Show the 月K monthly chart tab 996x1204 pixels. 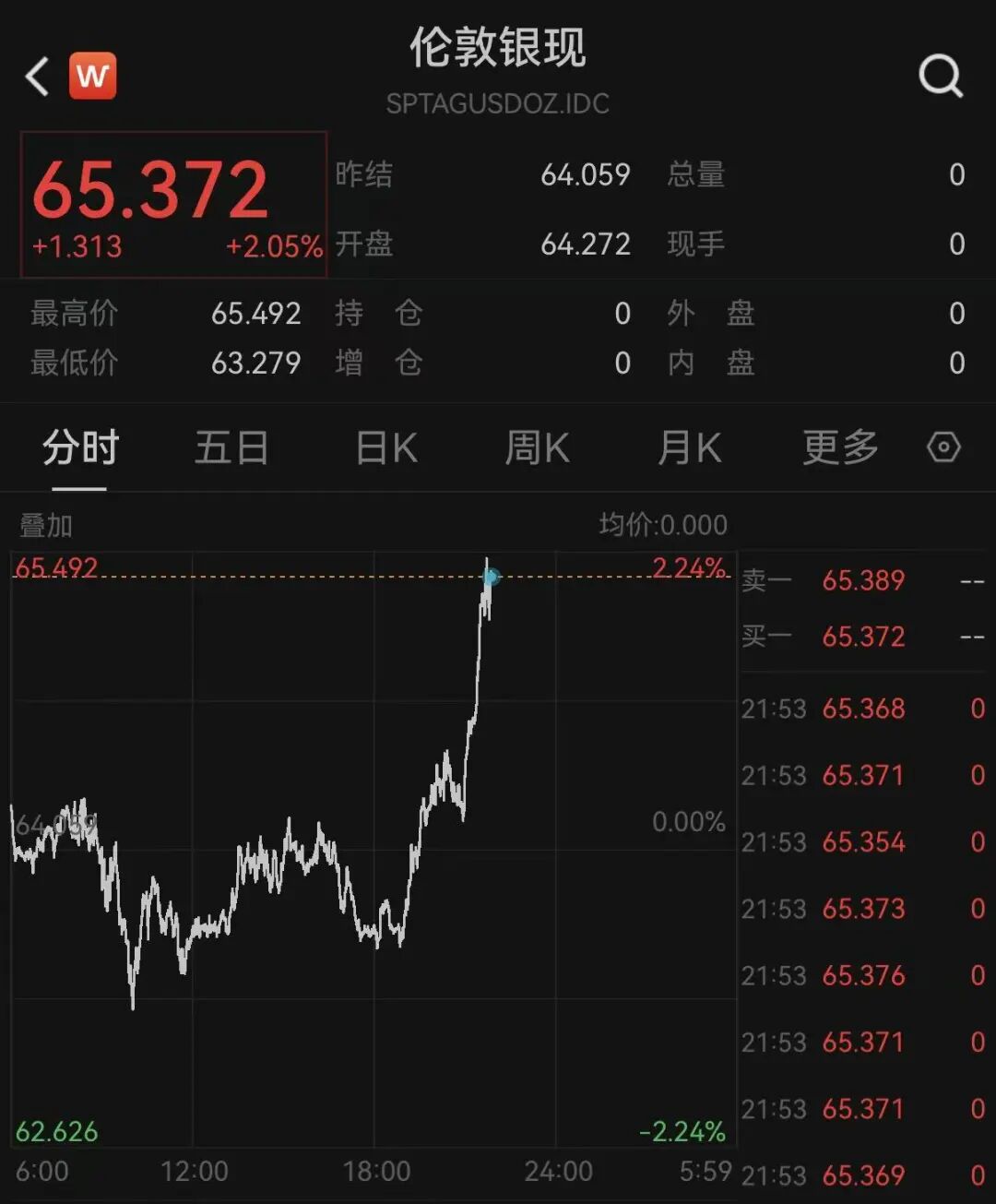point(689,448)
